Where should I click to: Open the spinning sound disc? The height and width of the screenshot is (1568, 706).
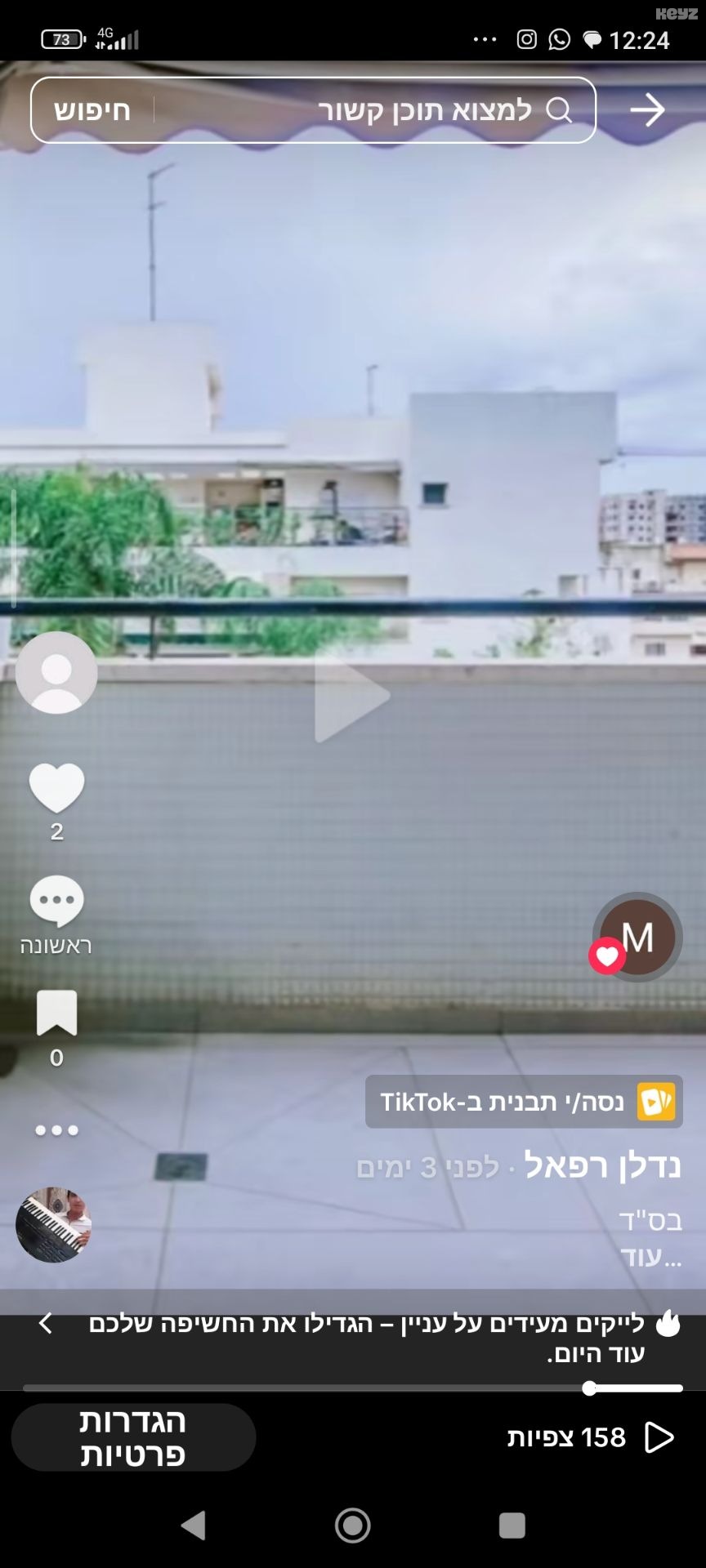(x=53, y=1224)
